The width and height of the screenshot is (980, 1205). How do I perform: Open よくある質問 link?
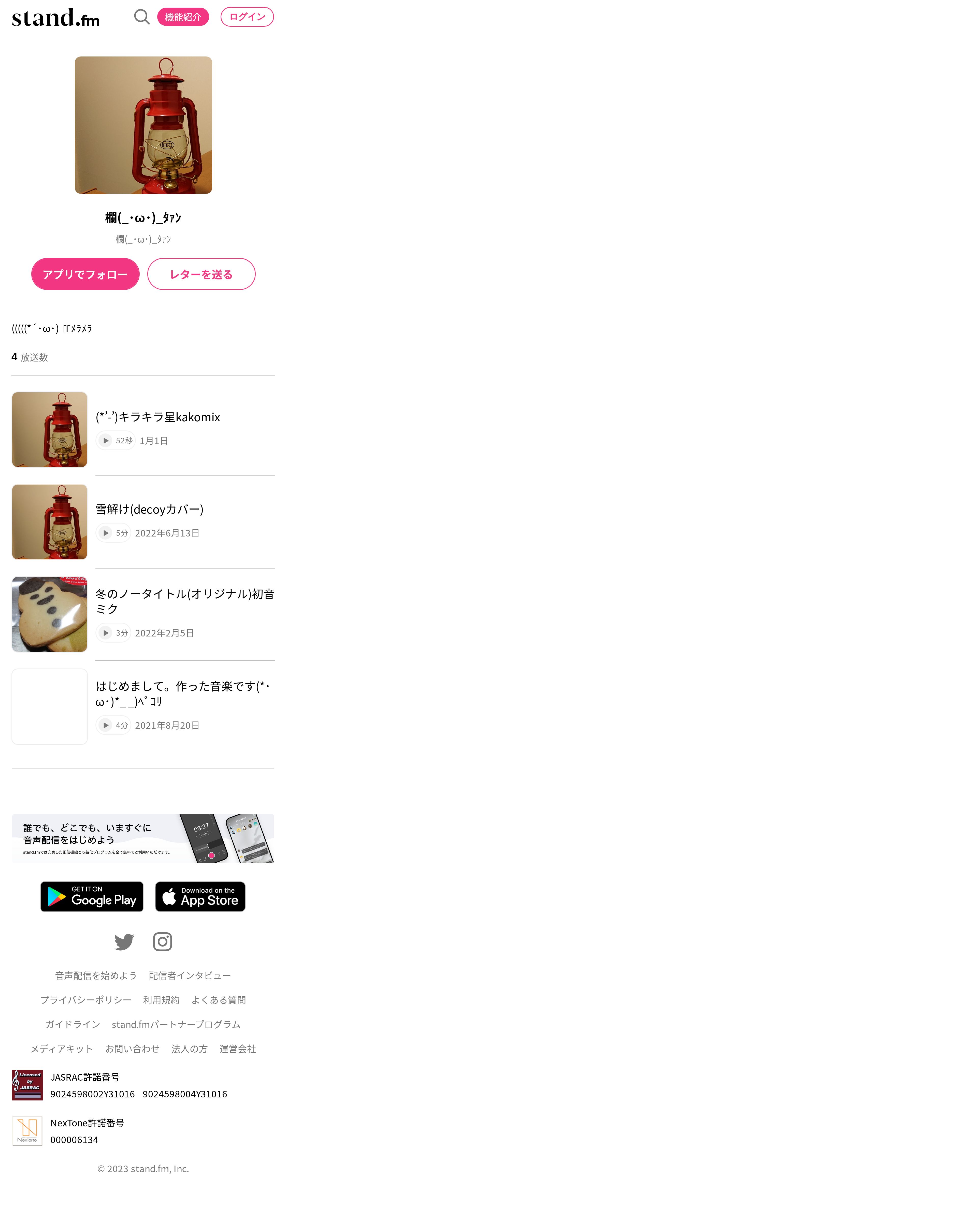click(x=219, y=999)
